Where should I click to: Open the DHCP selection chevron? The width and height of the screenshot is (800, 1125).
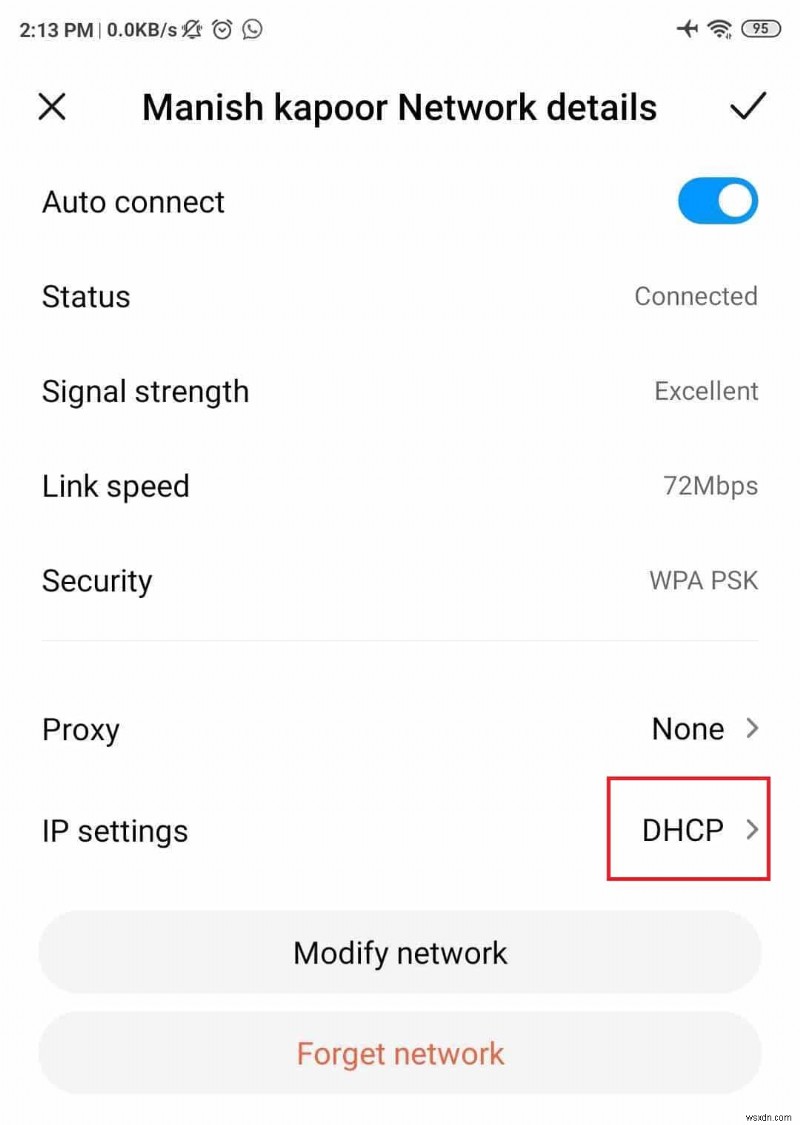[x=752, y=830]
